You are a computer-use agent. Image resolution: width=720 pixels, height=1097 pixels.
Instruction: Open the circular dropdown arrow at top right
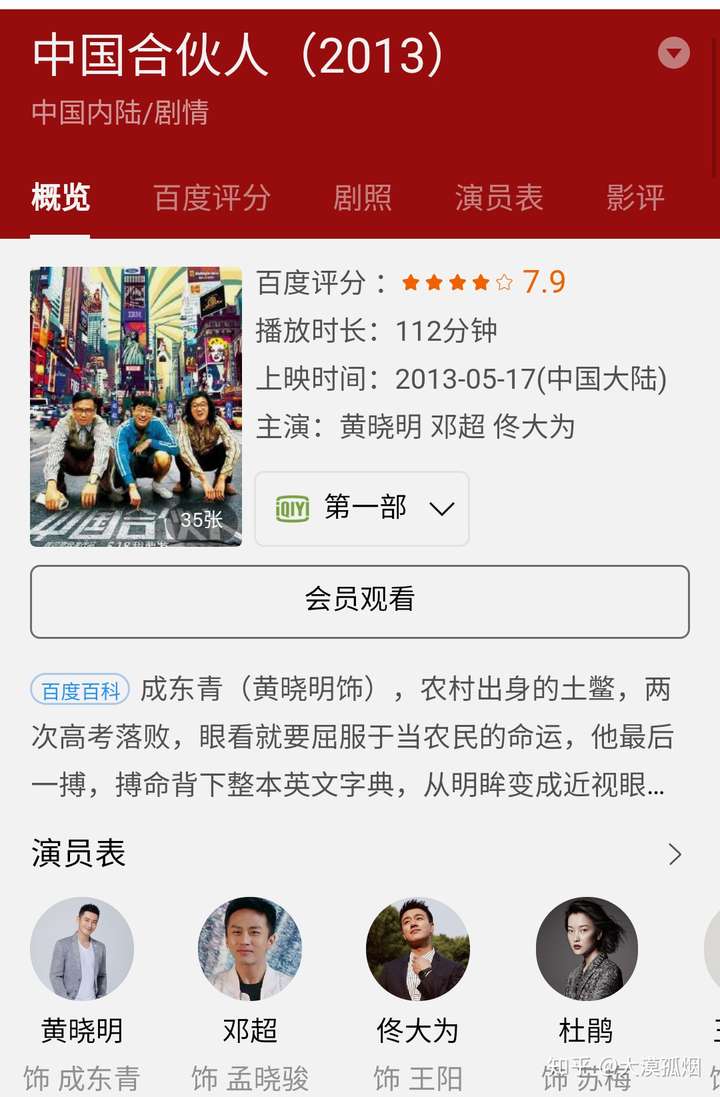[x=675, y=52]
